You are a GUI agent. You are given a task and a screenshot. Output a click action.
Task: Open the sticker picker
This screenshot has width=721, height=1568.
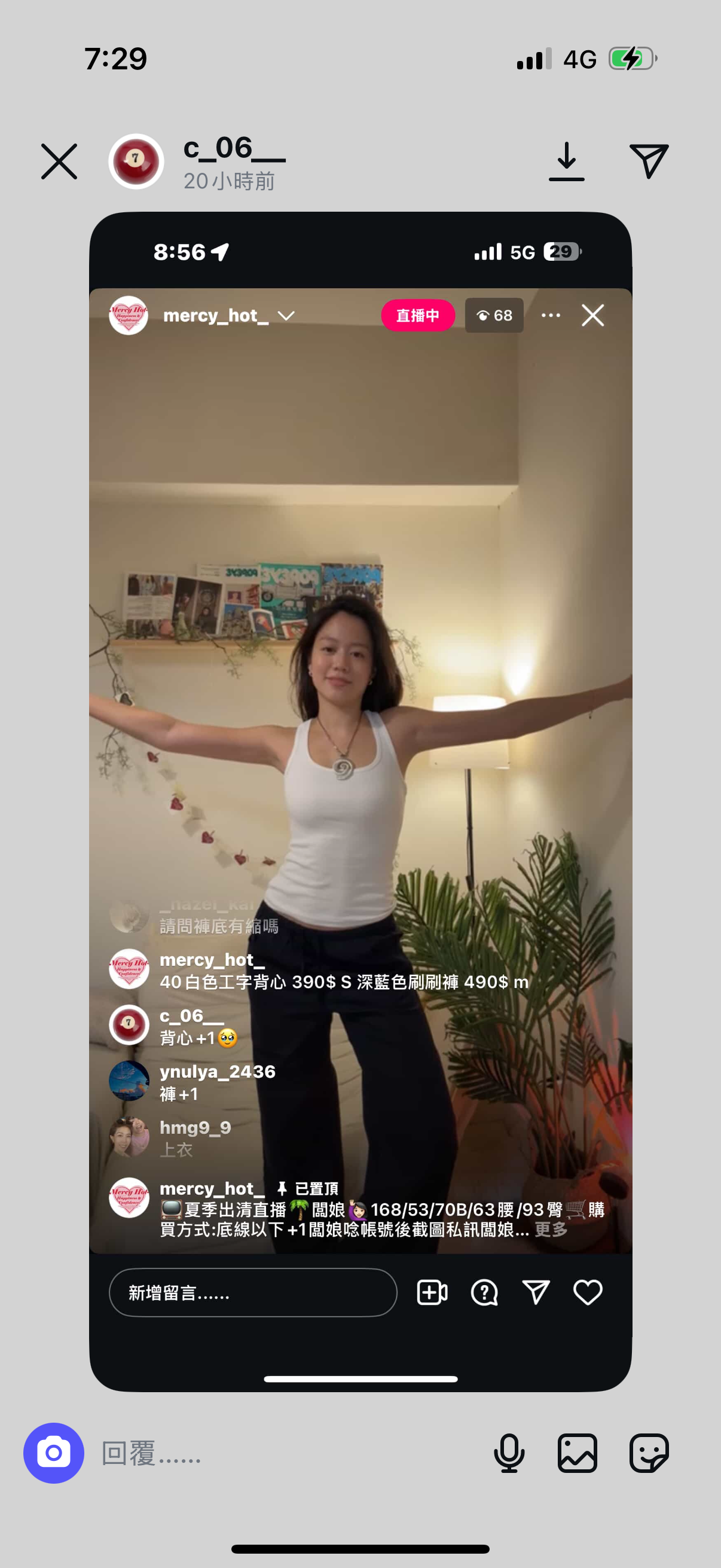click(649, 1453)
